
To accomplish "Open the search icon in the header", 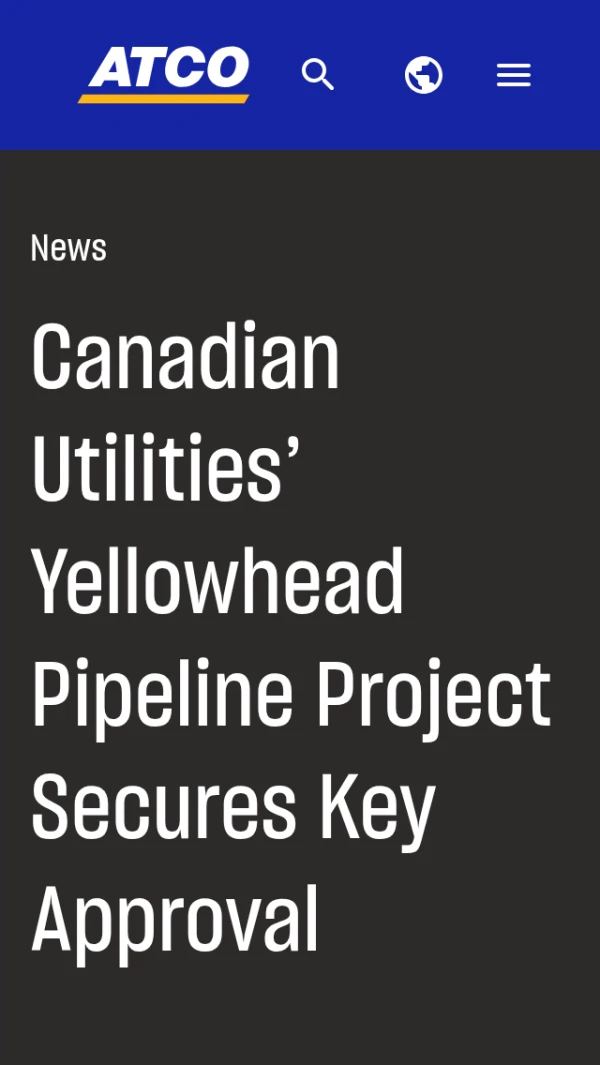I will (x=318, y=75).
